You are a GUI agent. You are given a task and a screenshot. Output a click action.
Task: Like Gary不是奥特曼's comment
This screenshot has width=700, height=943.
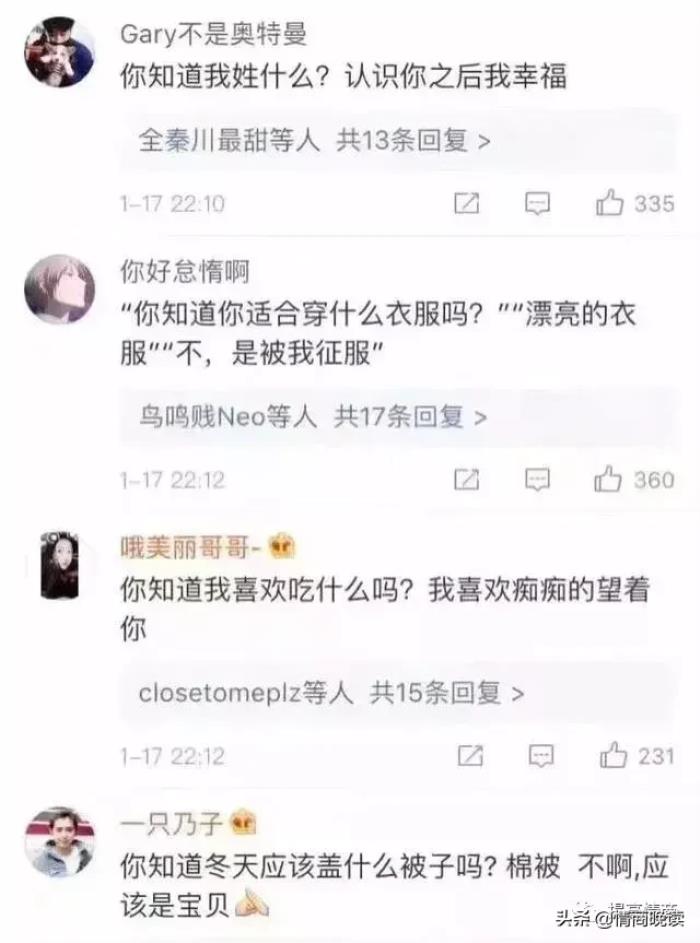610,204
